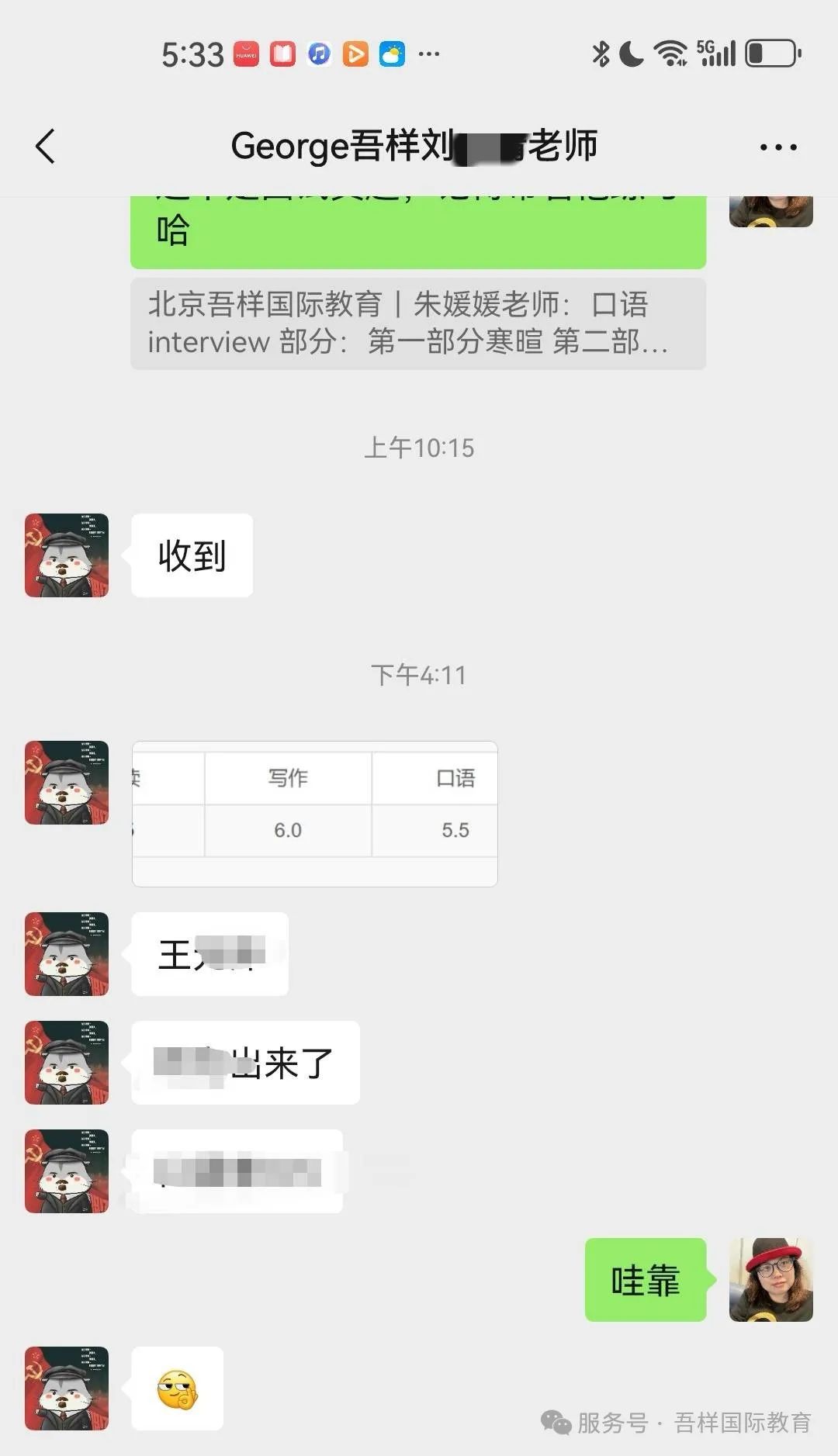The image size is (838, 1456).
Task: Open the 北京吾样国际教育 shared link card
Action: click(419, 323)
